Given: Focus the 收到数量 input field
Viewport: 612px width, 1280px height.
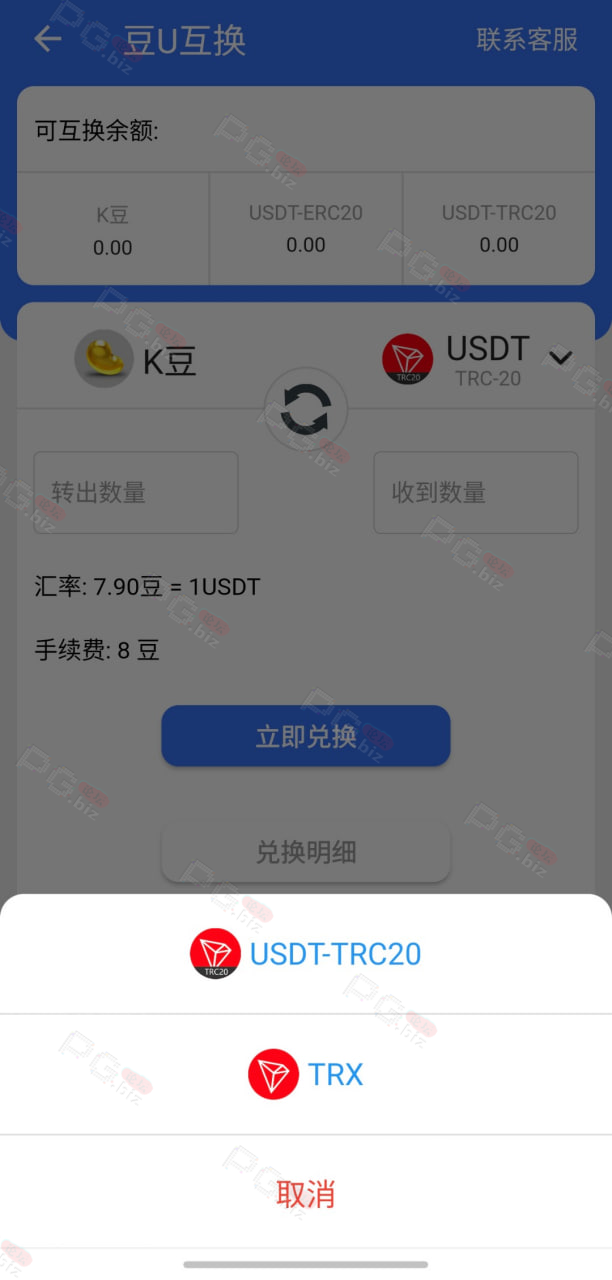Looking at the screenshot, I should (x=476, y=492).
